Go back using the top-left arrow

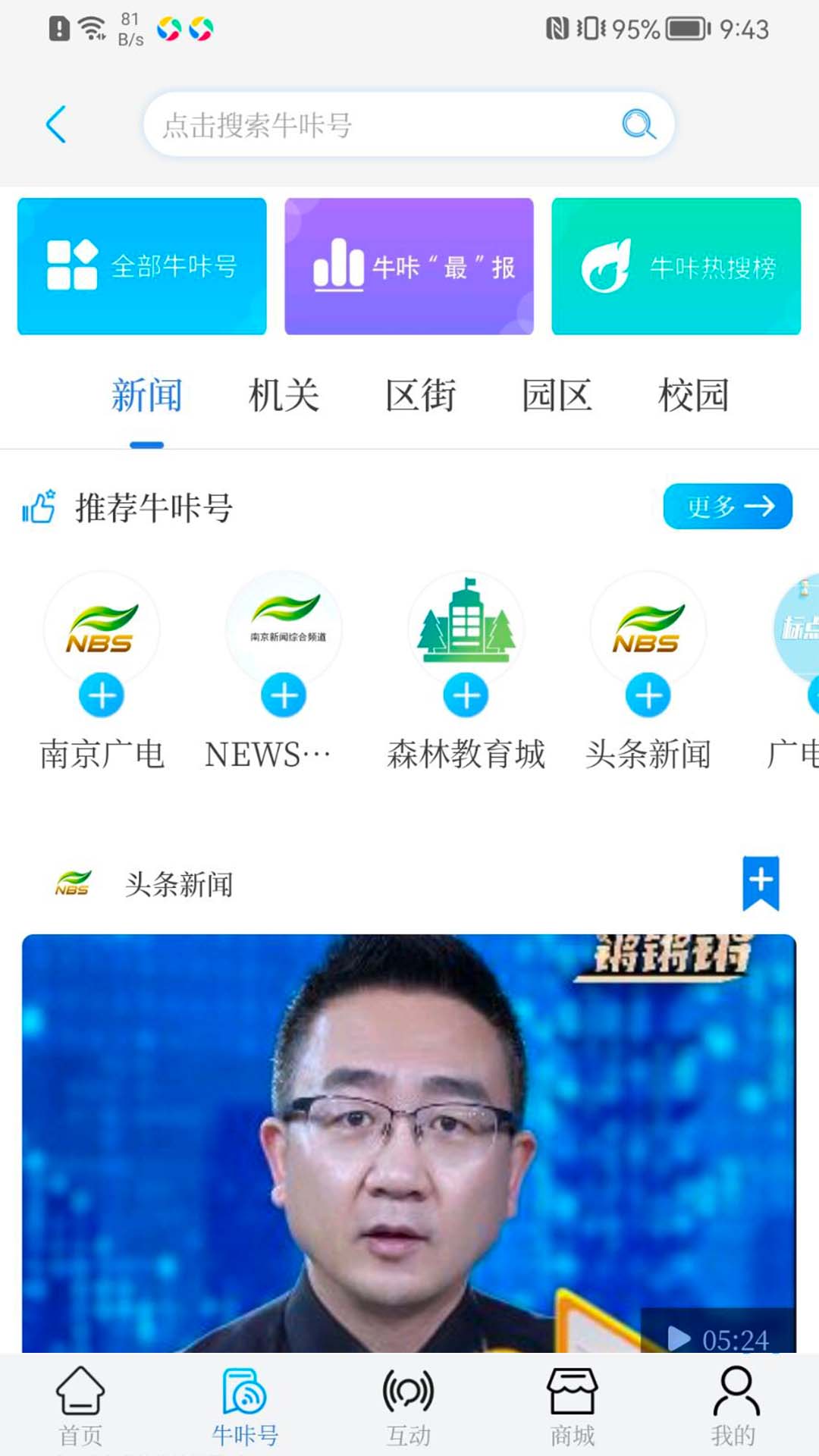pos(56,124)
